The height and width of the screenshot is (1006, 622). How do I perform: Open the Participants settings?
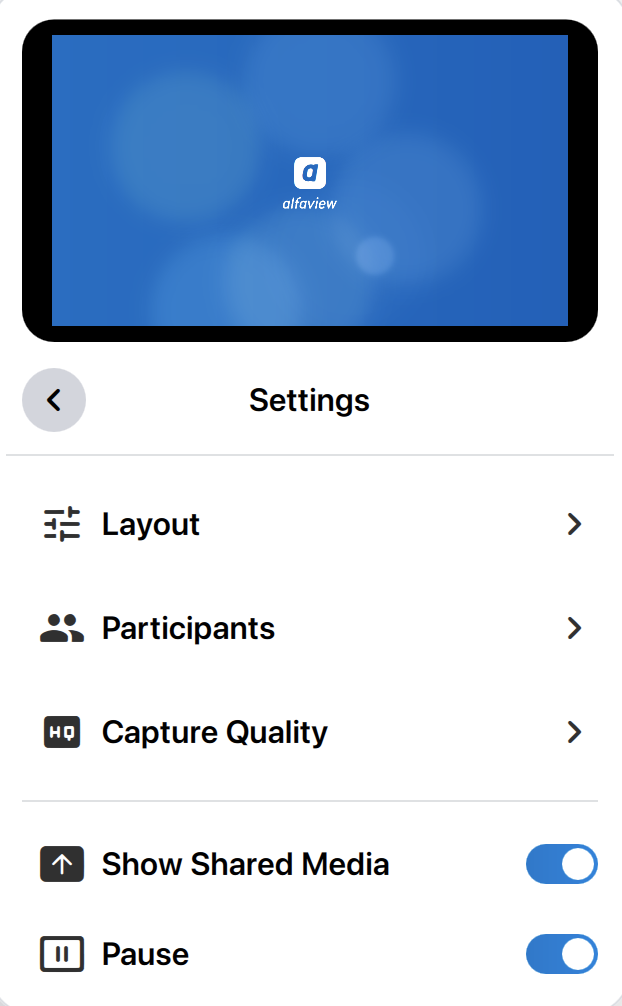[x=310, y=628]
